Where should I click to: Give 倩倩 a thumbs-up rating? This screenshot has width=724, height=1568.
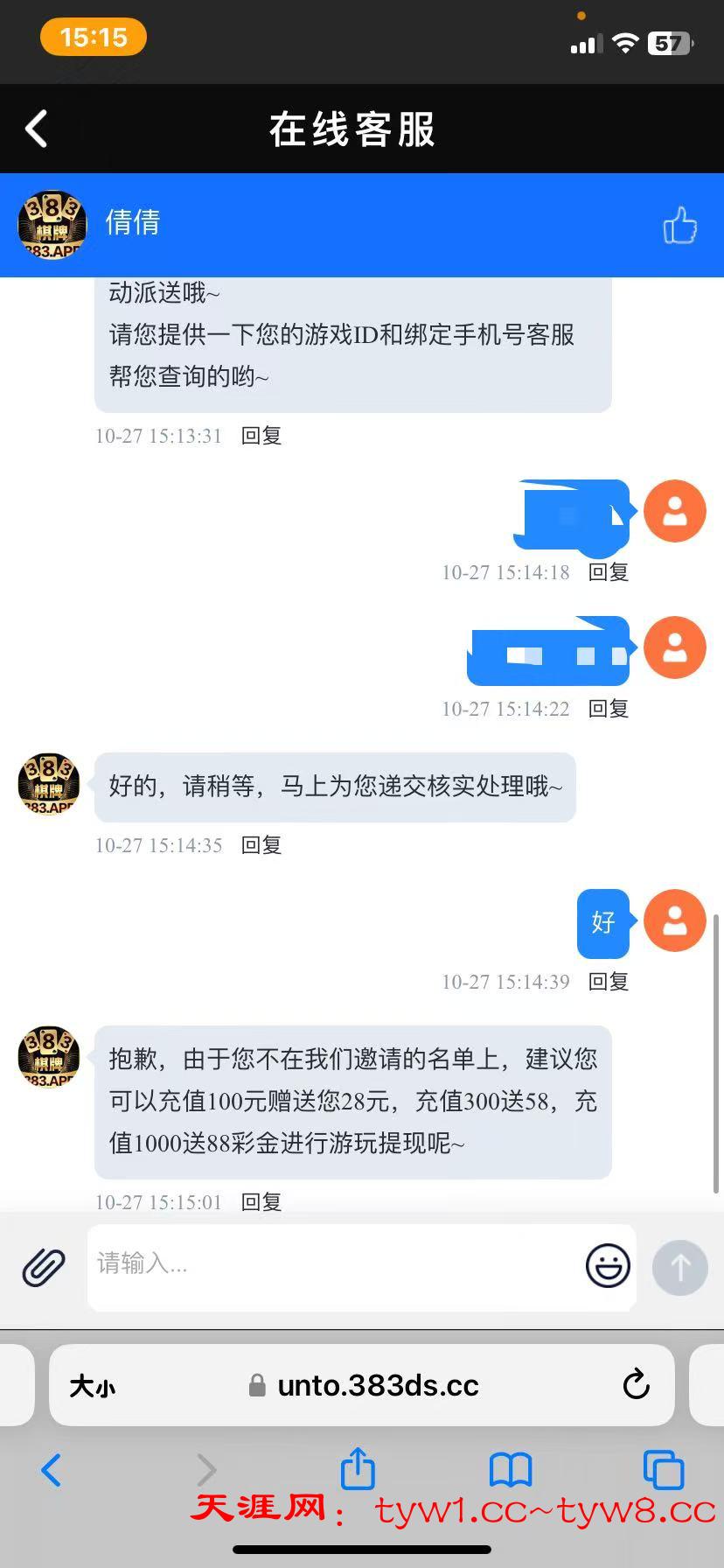[x=679, y=226]
